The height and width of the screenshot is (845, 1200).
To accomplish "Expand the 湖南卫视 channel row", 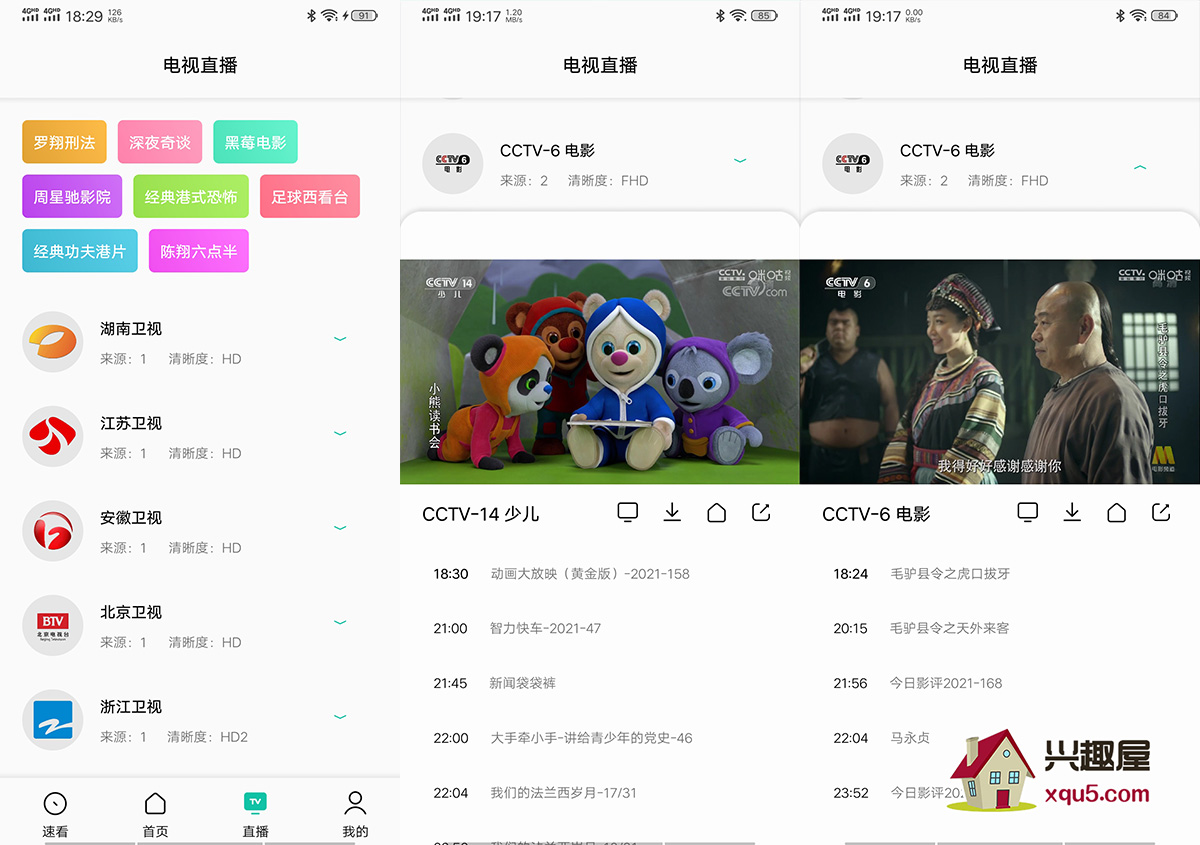I will (x=340, y=339).
